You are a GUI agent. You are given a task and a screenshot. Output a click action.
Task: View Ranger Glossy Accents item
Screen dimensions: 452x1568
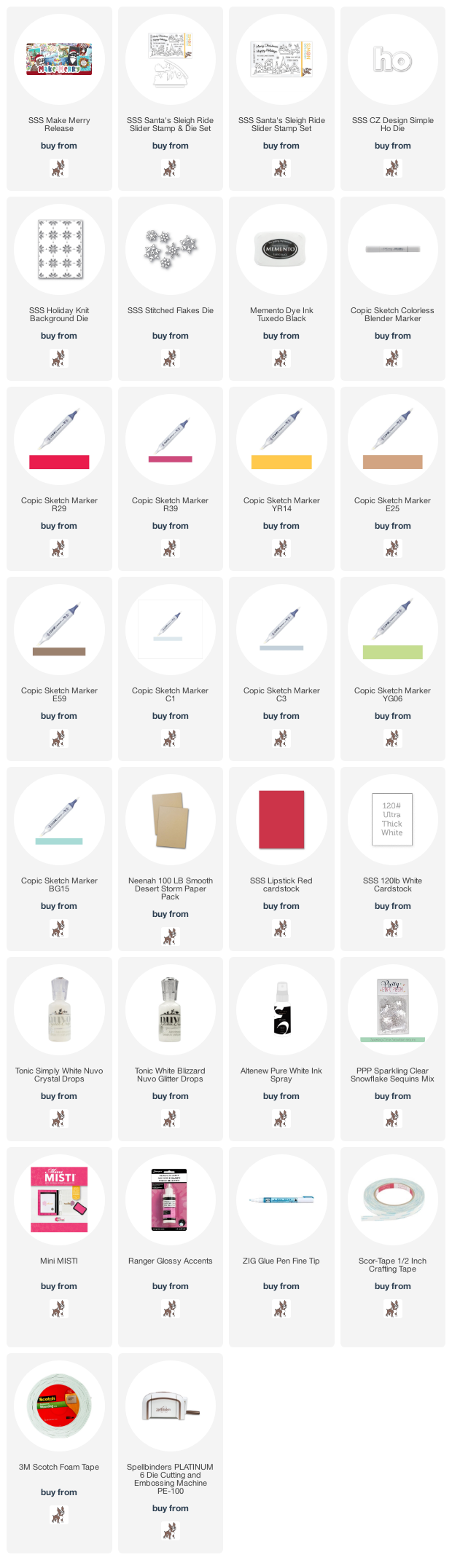(170, 1200)
